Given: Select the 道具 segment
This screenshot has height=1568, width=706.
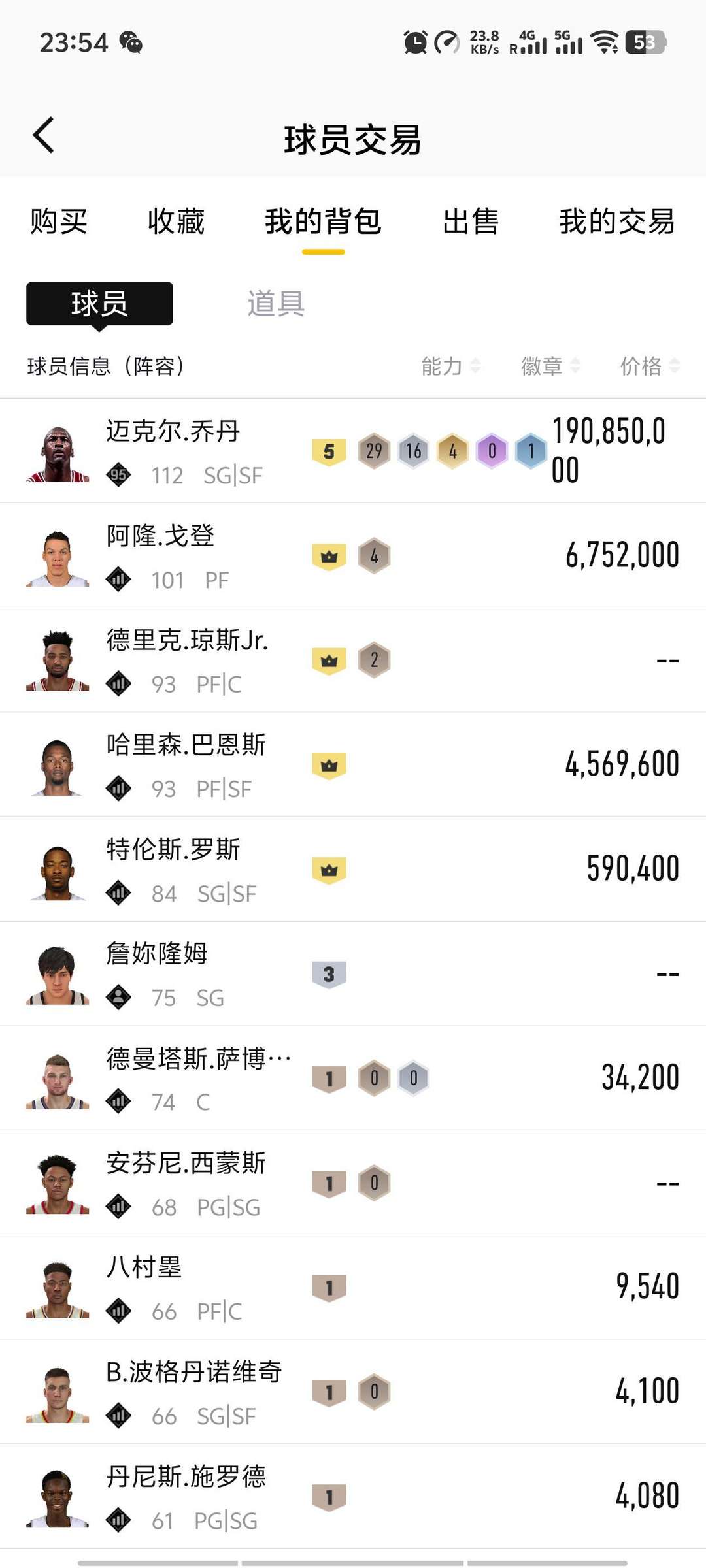Looking at the screenshot, I should tap(276, 304).
